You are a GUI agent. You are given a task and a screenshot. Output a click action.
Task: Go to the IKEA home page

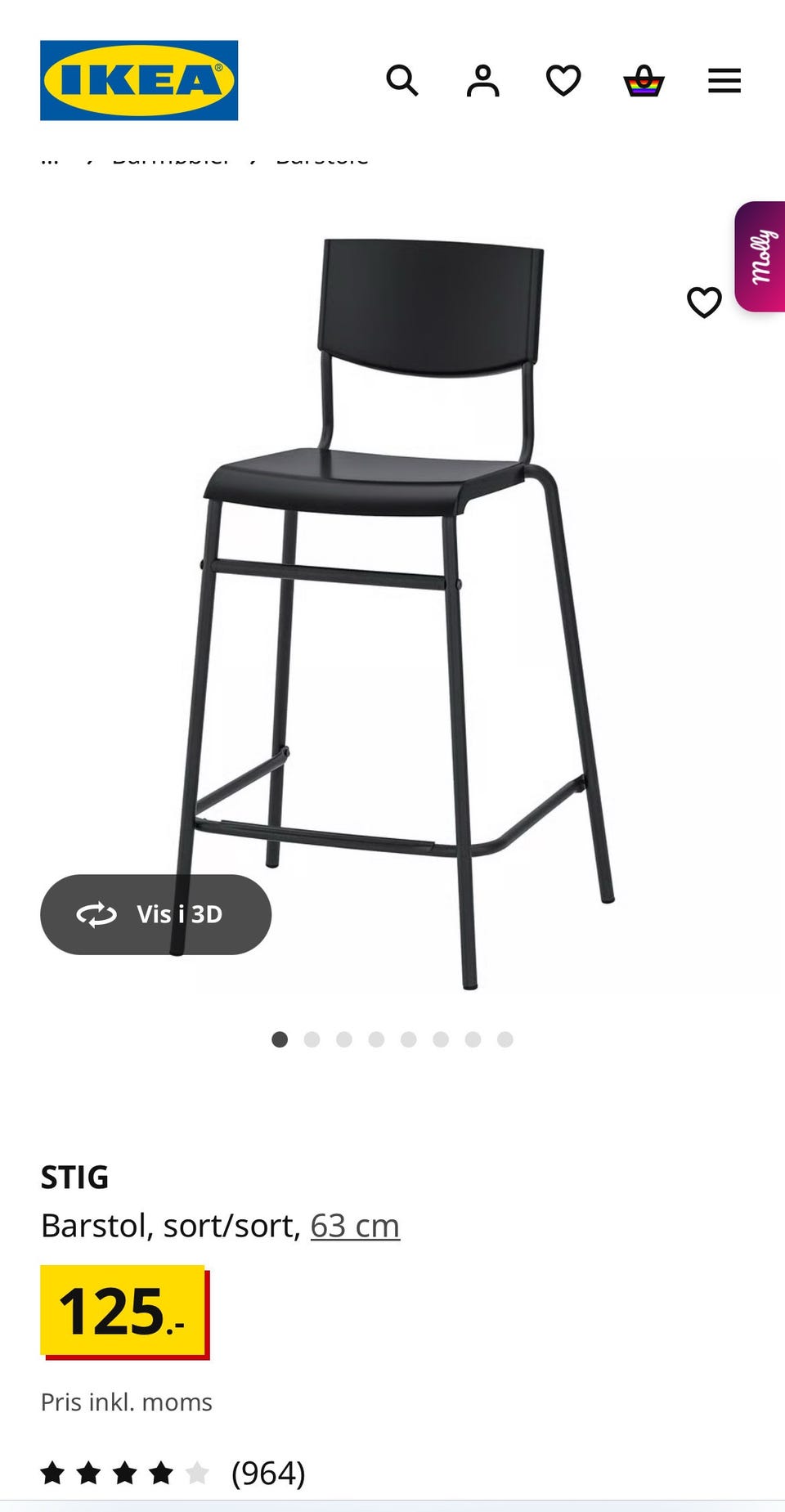point(139,80)
